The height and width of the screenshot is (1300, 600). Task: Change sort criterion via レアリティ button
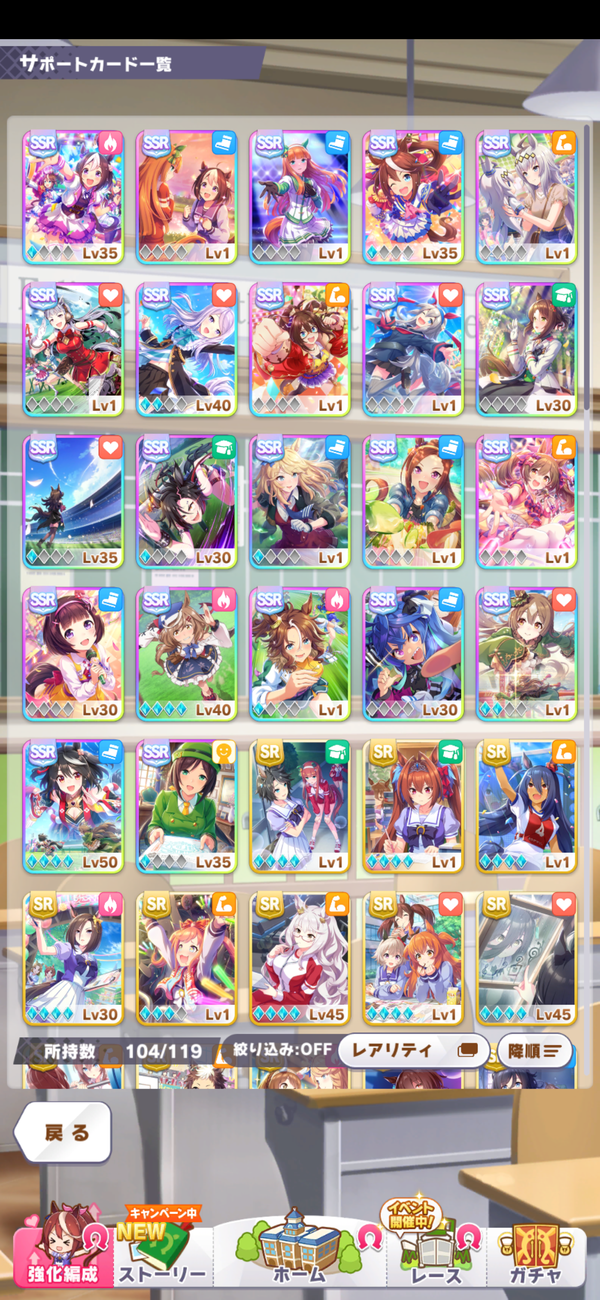click(413, 1051)
